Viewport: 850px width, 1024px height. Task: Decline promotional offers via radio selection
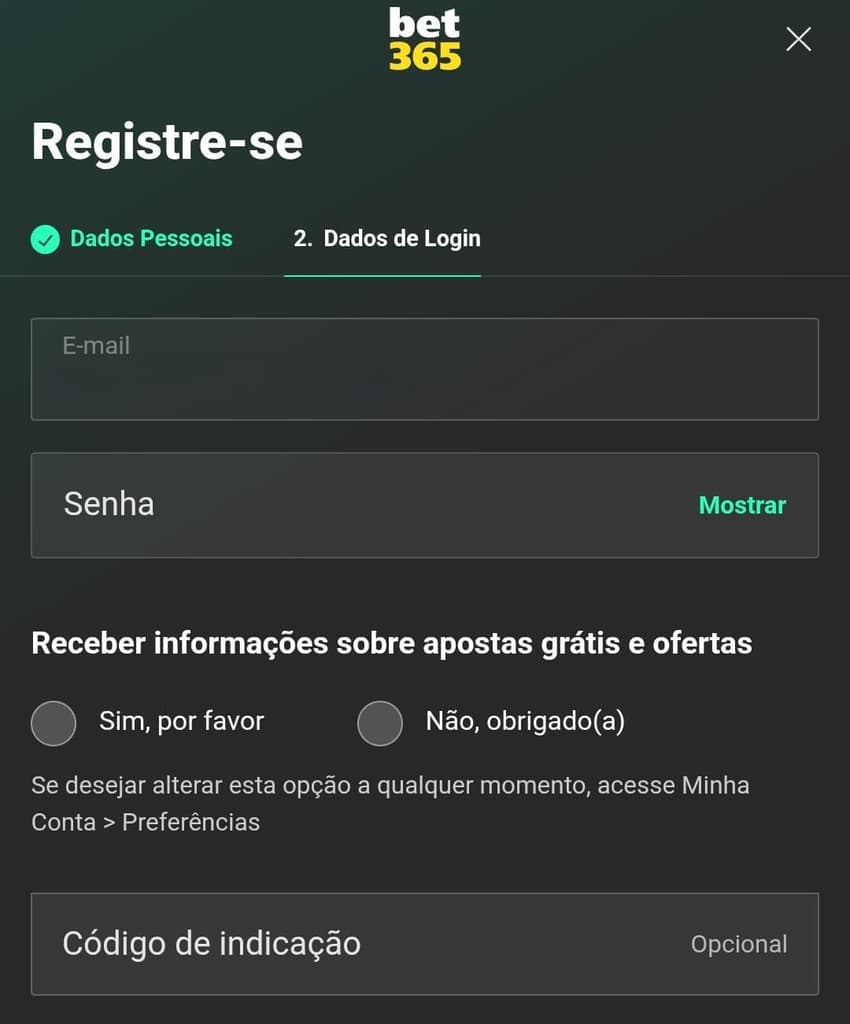(380, 722)
